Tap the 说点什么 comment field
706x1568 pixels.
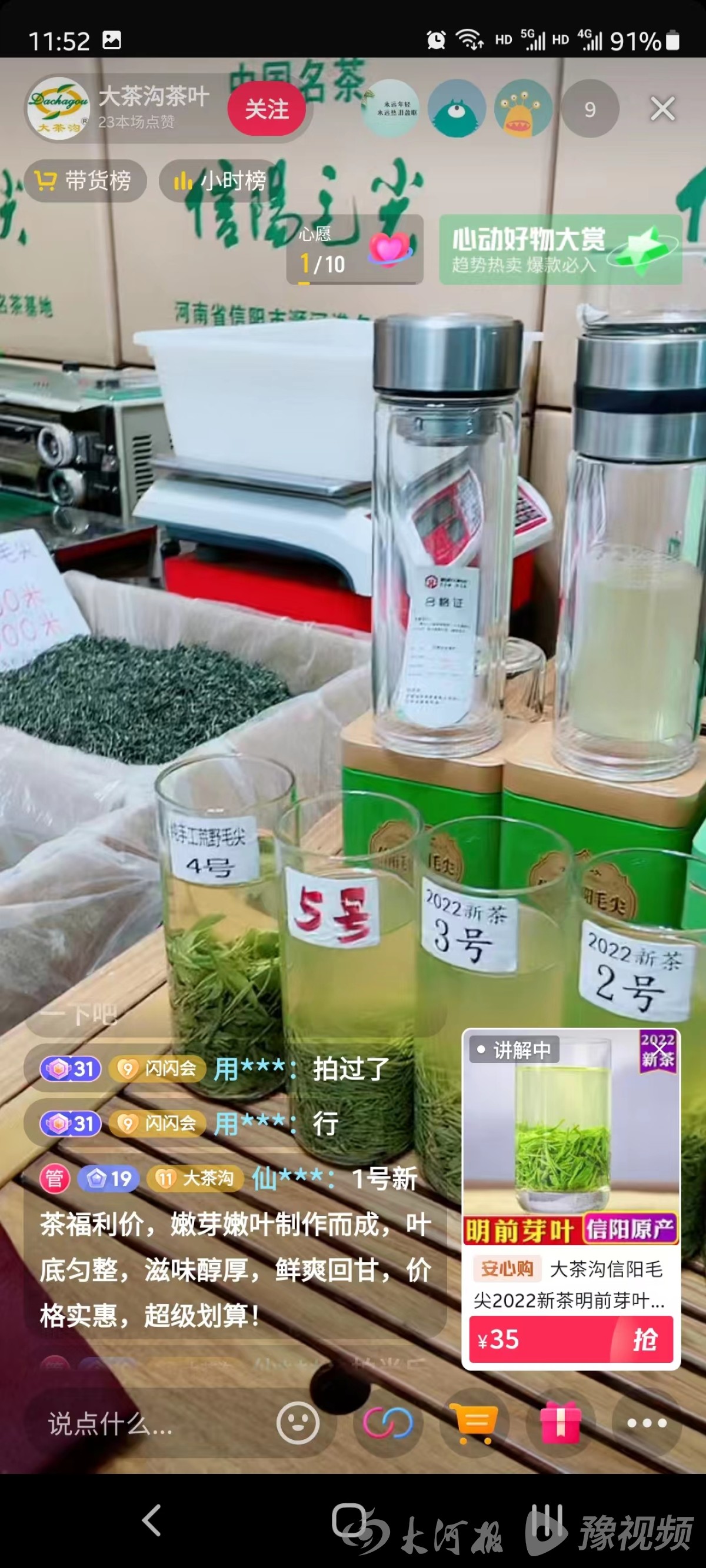pyautogui.click(x=146, y=1425)
